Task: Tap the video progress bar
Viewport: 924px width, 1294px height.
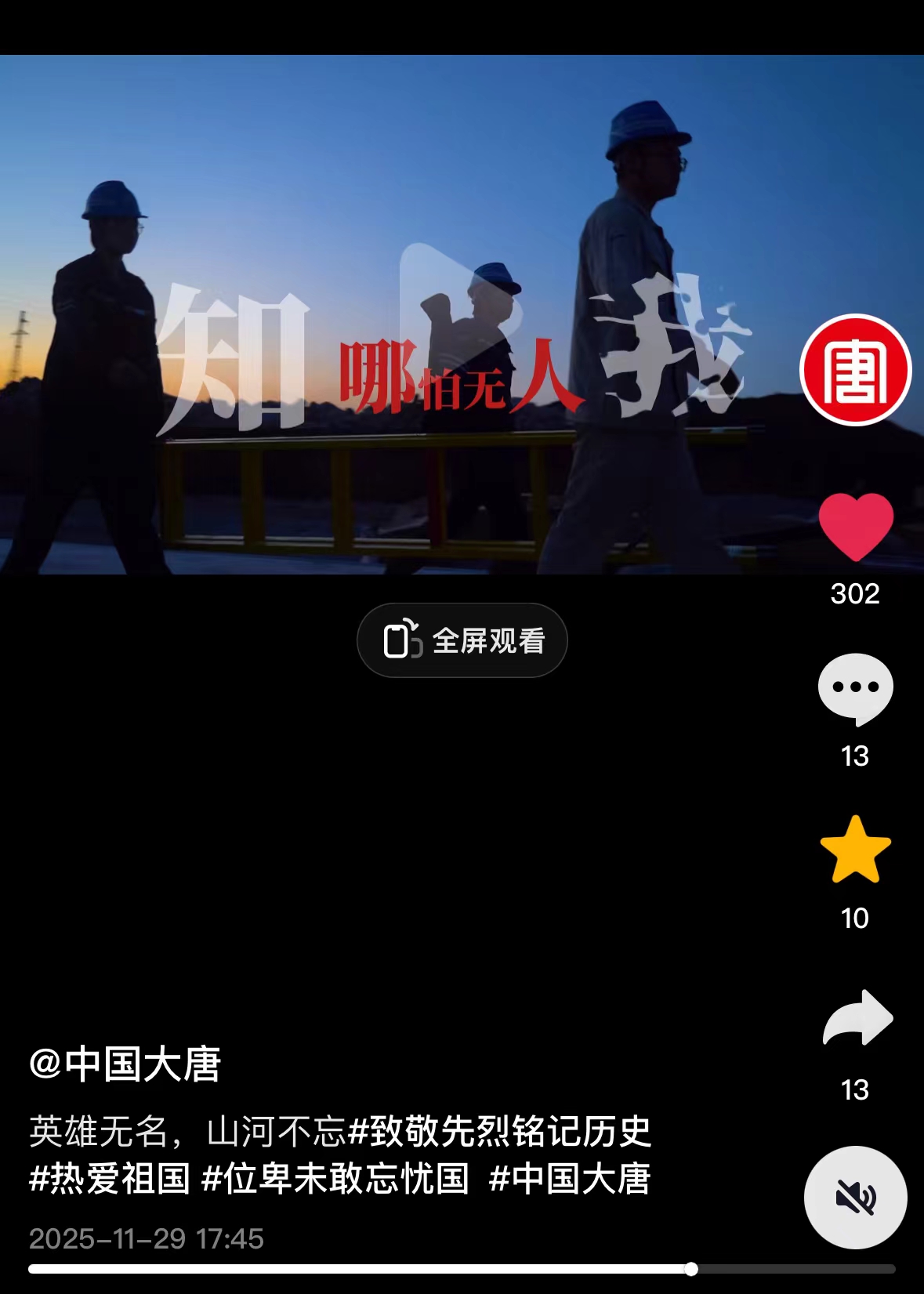Action: click(x=461, y=1269)
